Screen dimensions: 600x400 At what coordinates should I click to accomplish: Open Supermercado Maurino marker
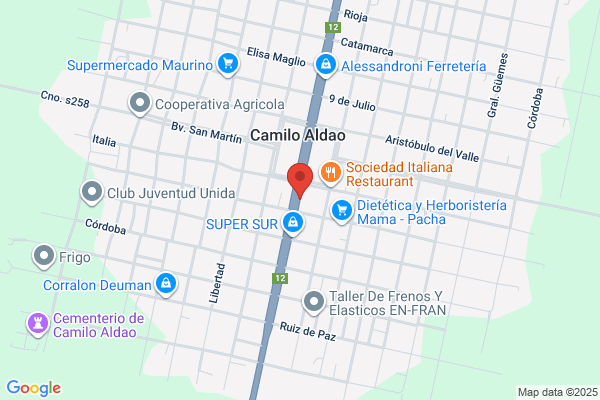coord(228,65)
